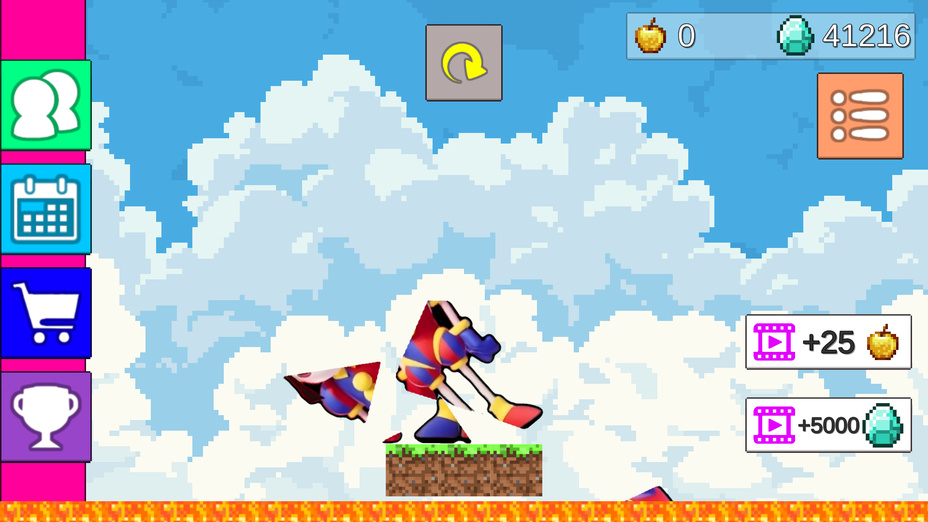This screenshot has height=522, width=928.
Task: Open the characters button in the sidebar
Action: [46, 106]
